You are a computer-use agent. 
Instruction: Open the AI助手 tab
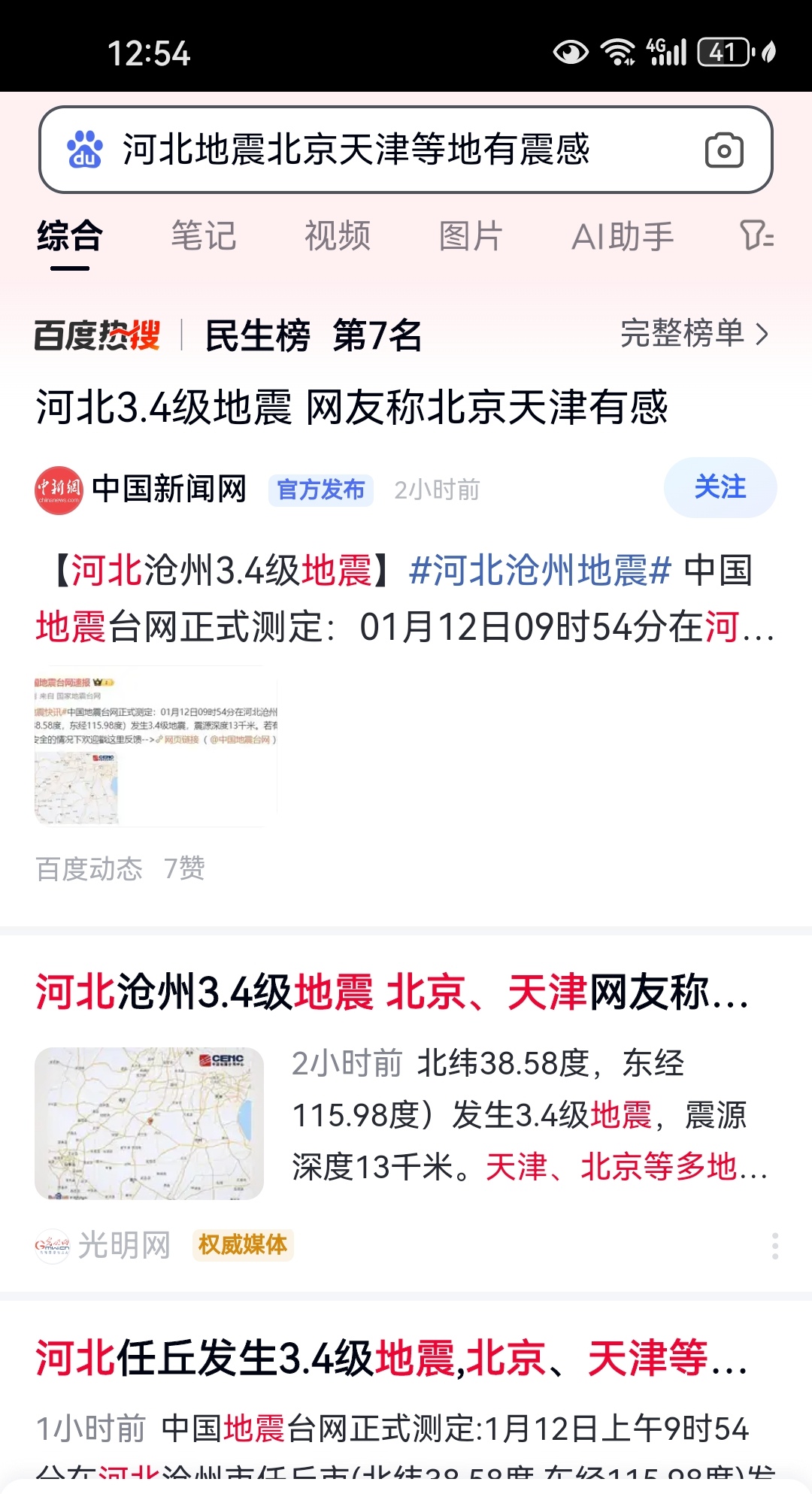[622, 236]
